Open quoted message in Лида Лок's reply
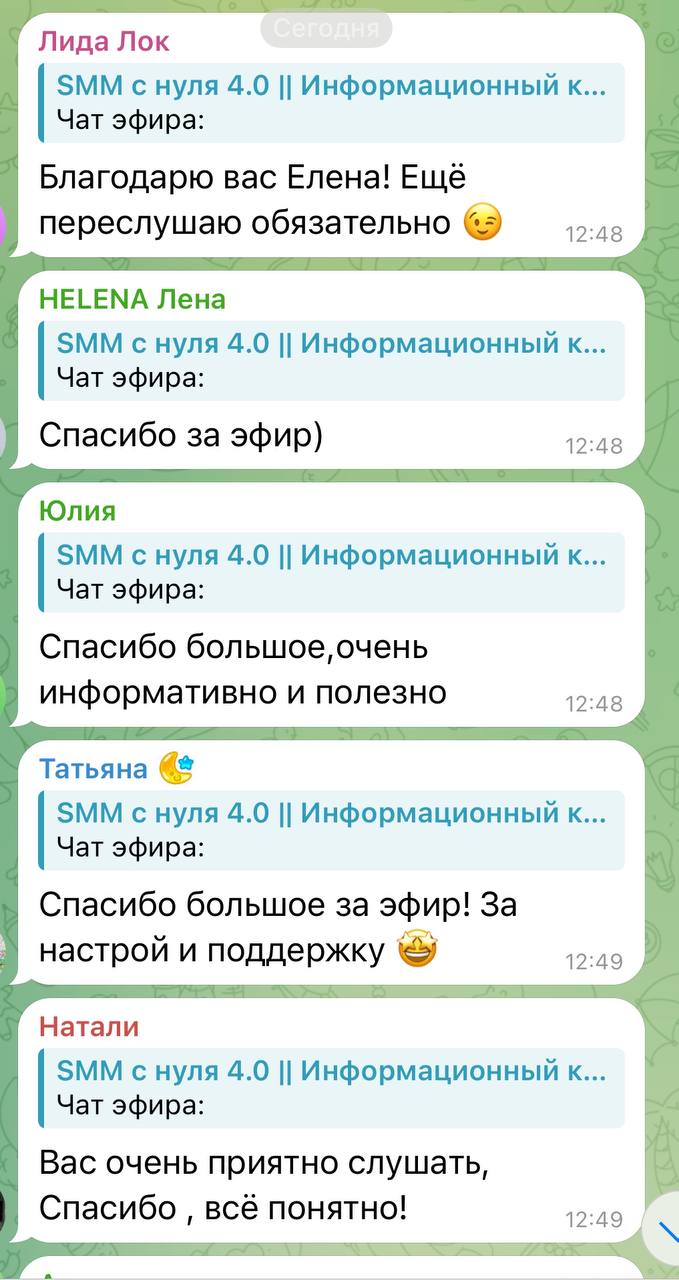679x1280 pixels. (x=331, y=103)
